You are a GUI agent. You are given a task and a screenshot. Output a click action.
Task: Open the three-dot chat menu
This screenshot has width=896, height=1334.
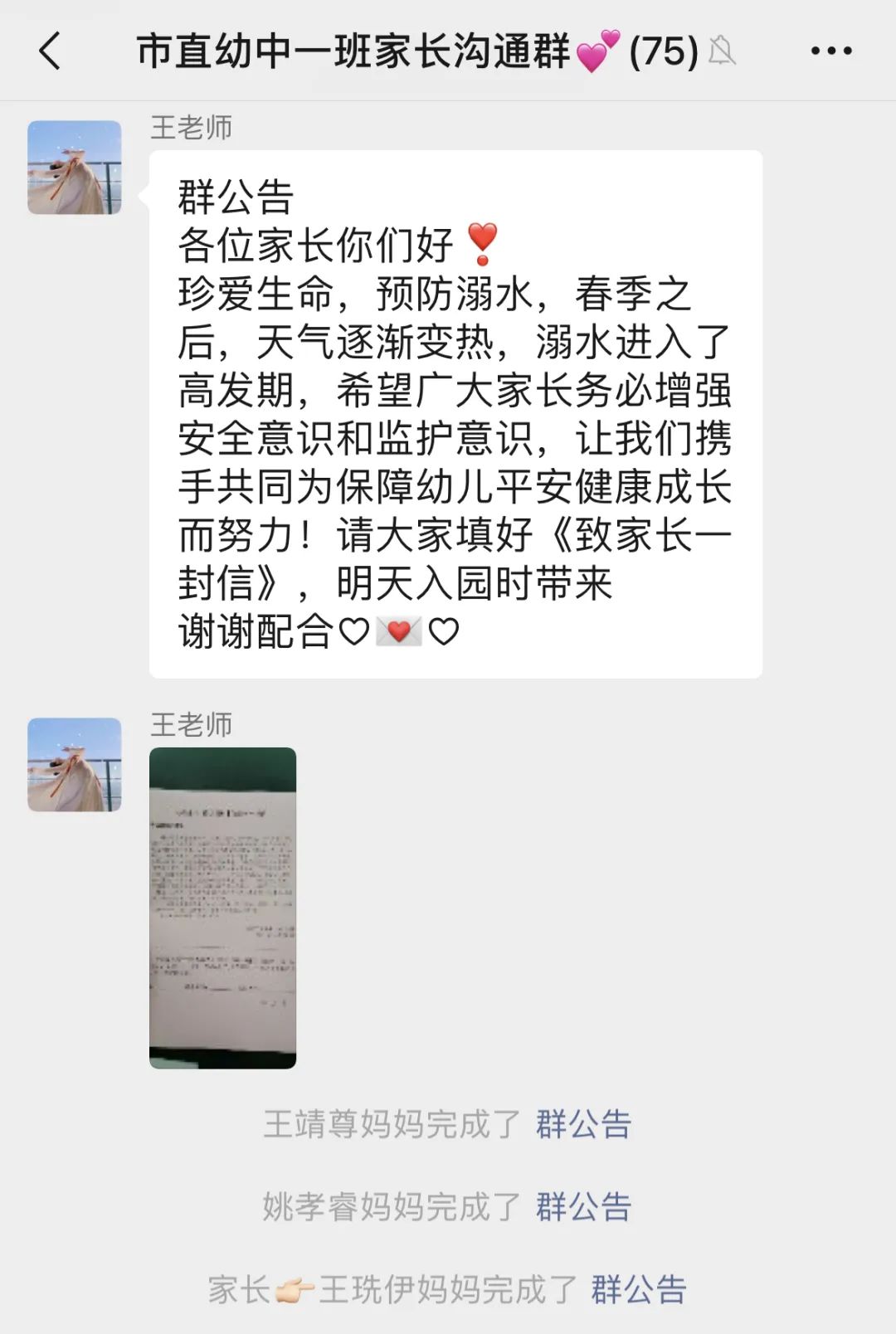830,51
